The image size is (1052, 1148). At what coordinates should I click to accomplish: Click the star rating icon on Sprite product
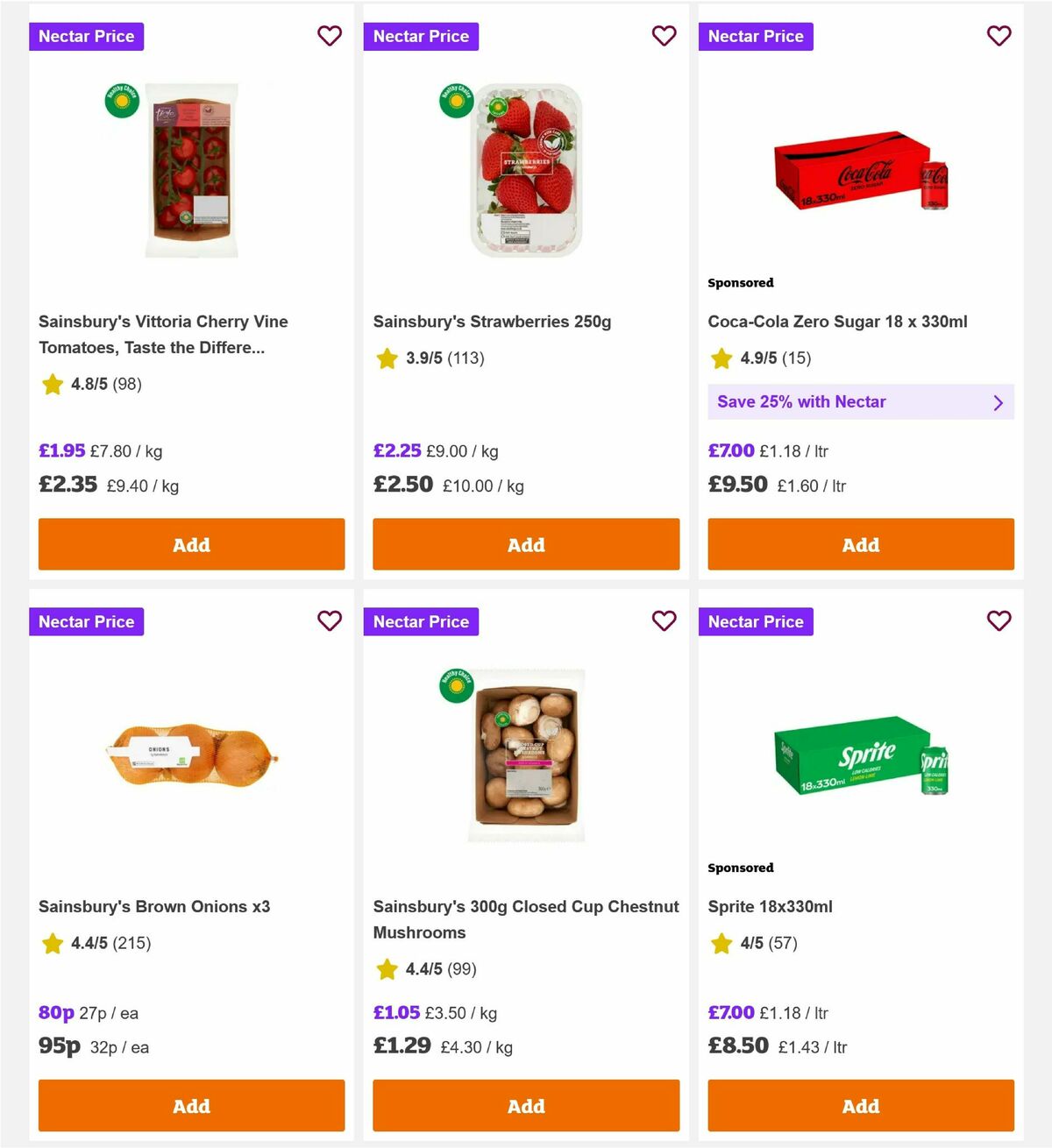pos(721,944)
